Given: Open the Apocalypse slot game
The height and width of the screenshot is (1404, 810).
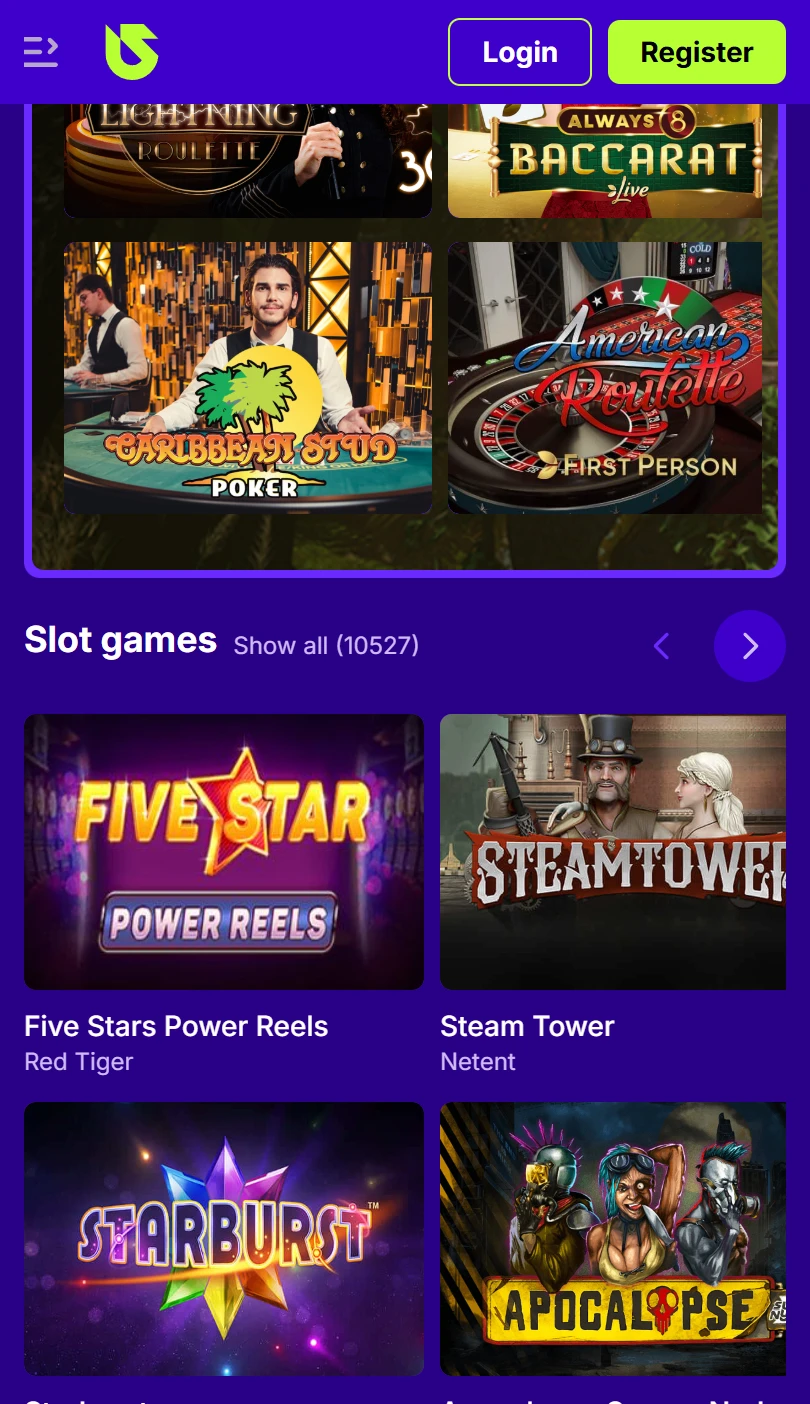Looking at the screenshot, I should tap(613, 1239).
